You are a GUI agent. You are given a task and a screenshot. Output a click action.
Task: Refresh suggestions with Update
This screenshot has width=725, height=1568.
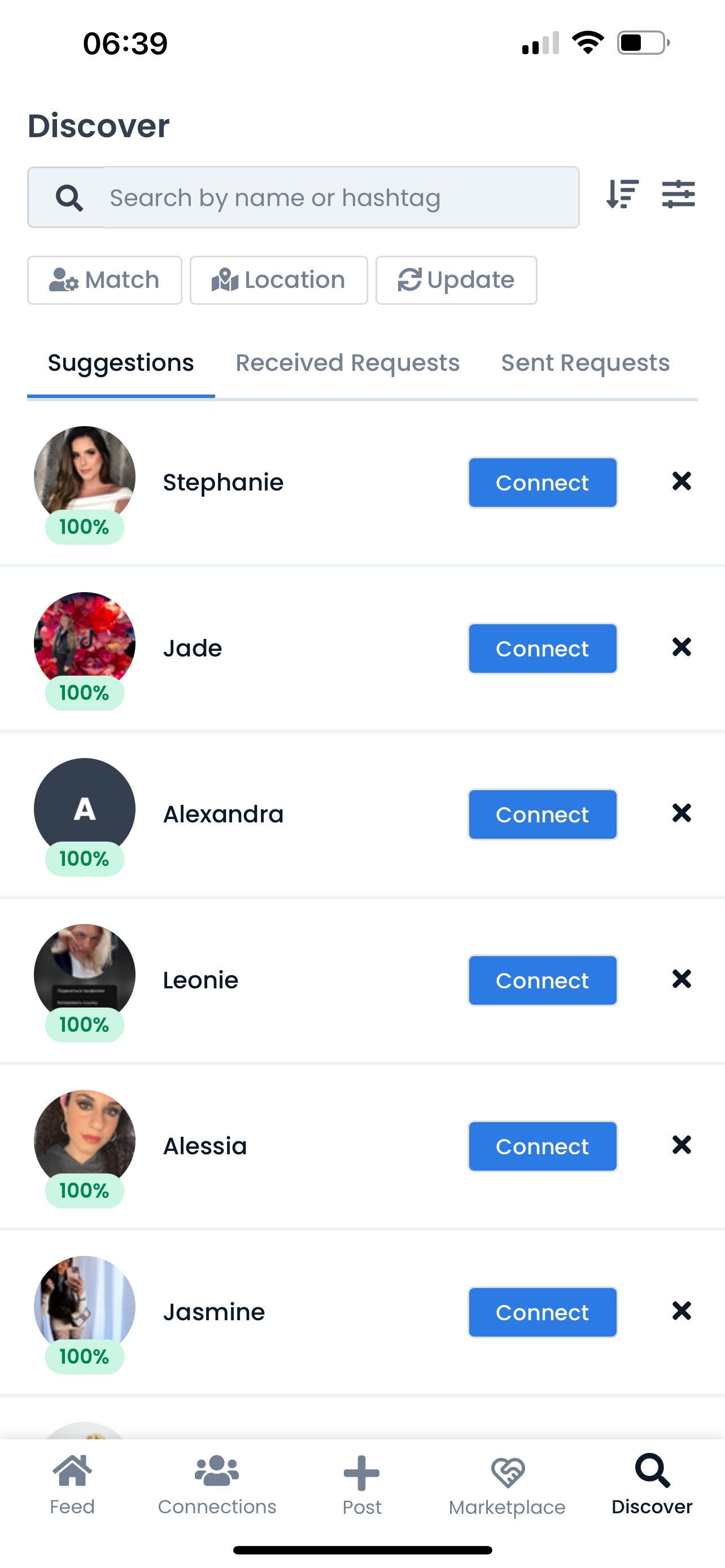point(456,280)
